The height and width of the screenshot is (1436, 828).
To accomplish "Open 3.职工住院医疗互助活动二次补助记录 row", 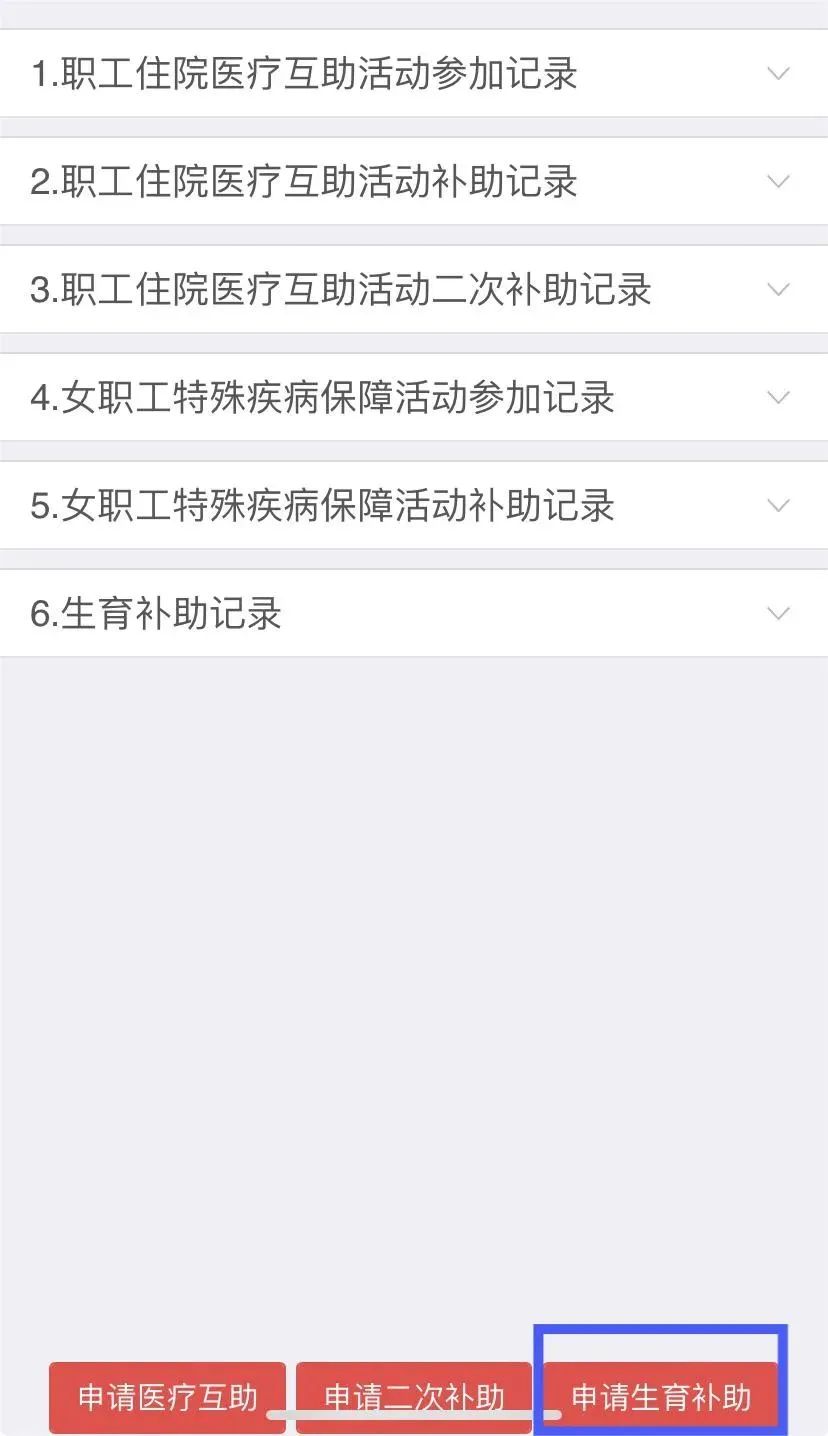I will (414, 290).
